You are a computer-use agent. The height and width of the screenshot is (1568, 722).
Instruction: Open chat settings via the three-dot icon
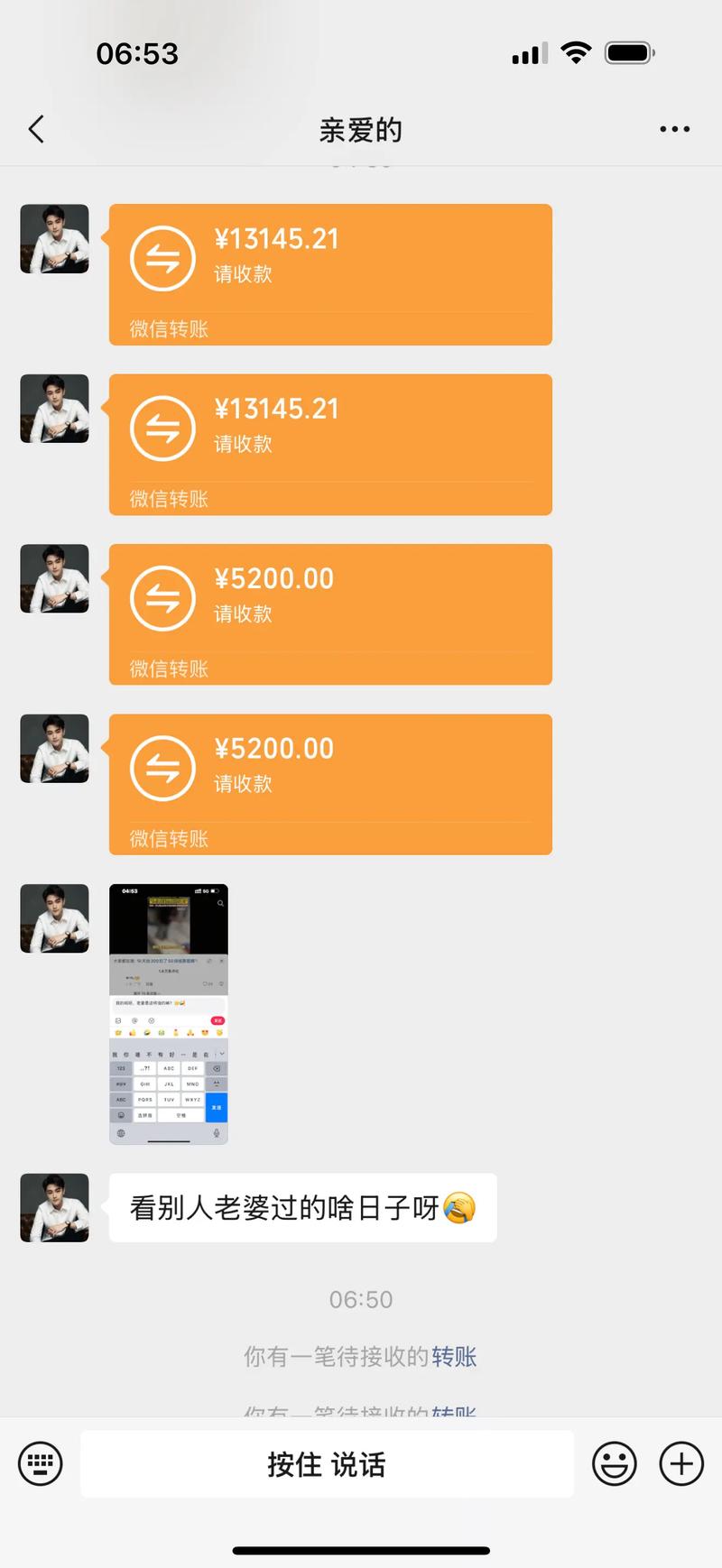(674, 129)
